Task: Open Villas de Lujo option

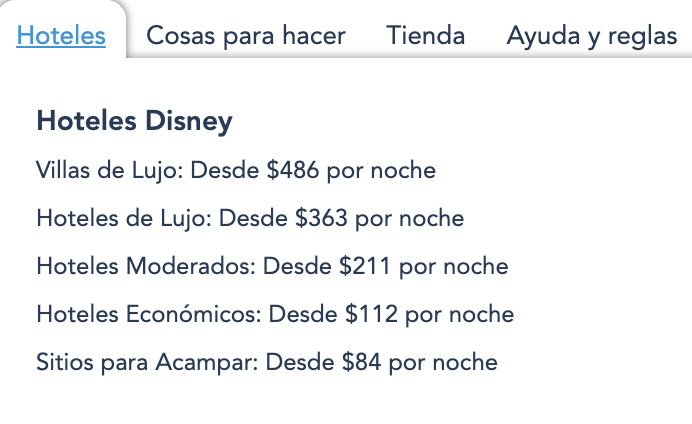Action: pos(235,171)
